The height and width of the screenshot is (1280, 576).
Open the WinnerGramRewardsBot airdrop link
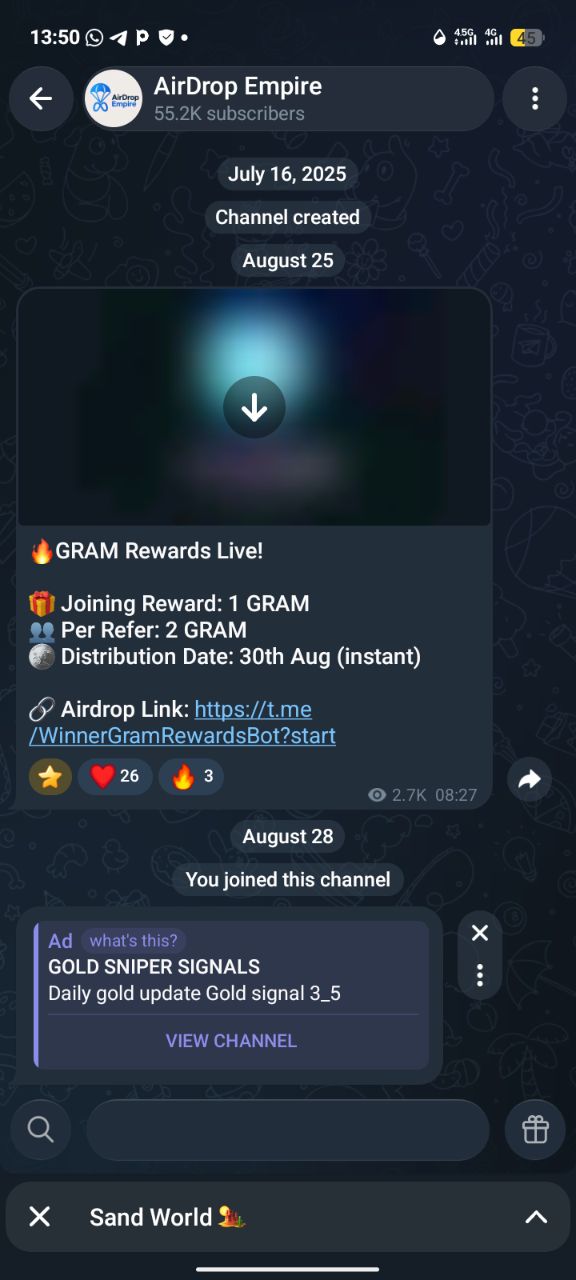coord(183,722)
